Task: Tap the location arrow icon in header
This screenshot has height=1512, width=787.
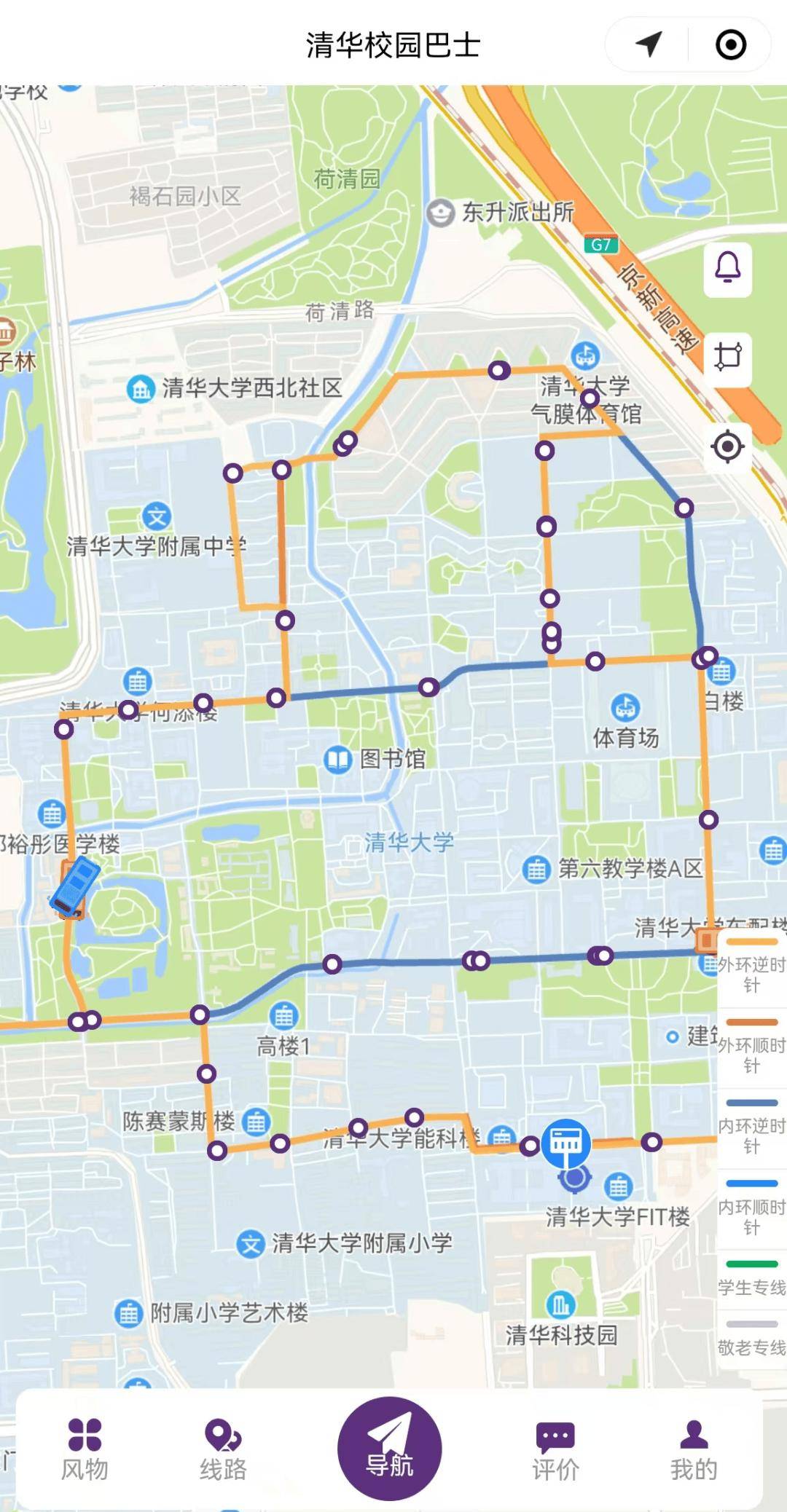Action: coord(649,44)
